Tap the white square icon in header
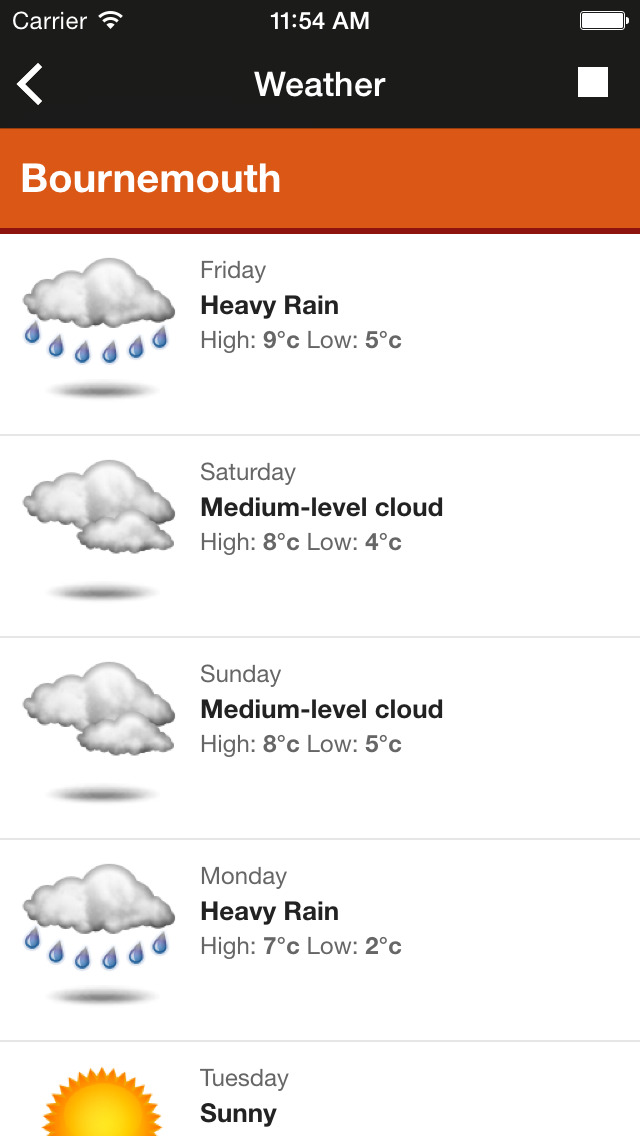This screenshot has height=1136, width=640. point(593,82)
